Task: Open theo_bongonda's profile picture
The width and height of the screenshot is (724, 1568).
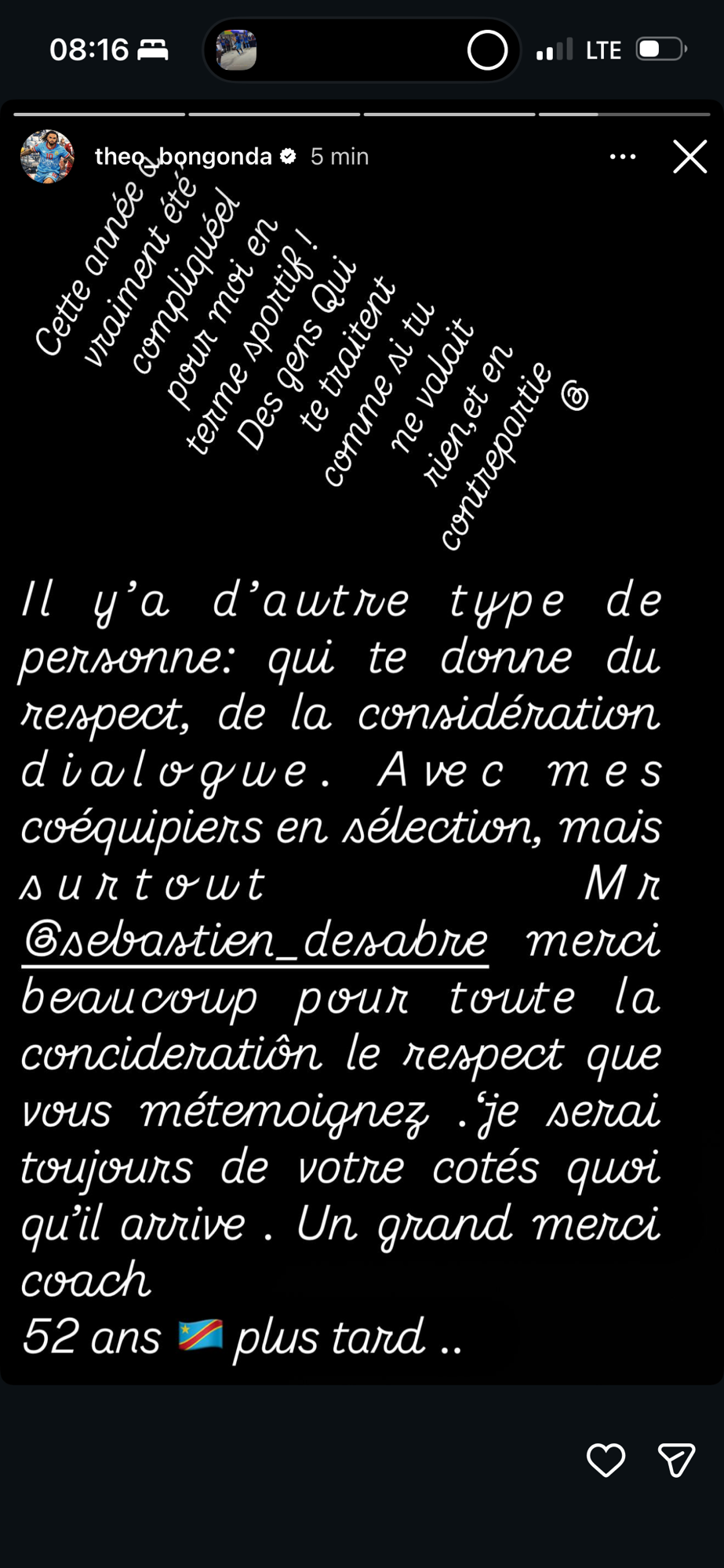Action: (x=47, y=157)
